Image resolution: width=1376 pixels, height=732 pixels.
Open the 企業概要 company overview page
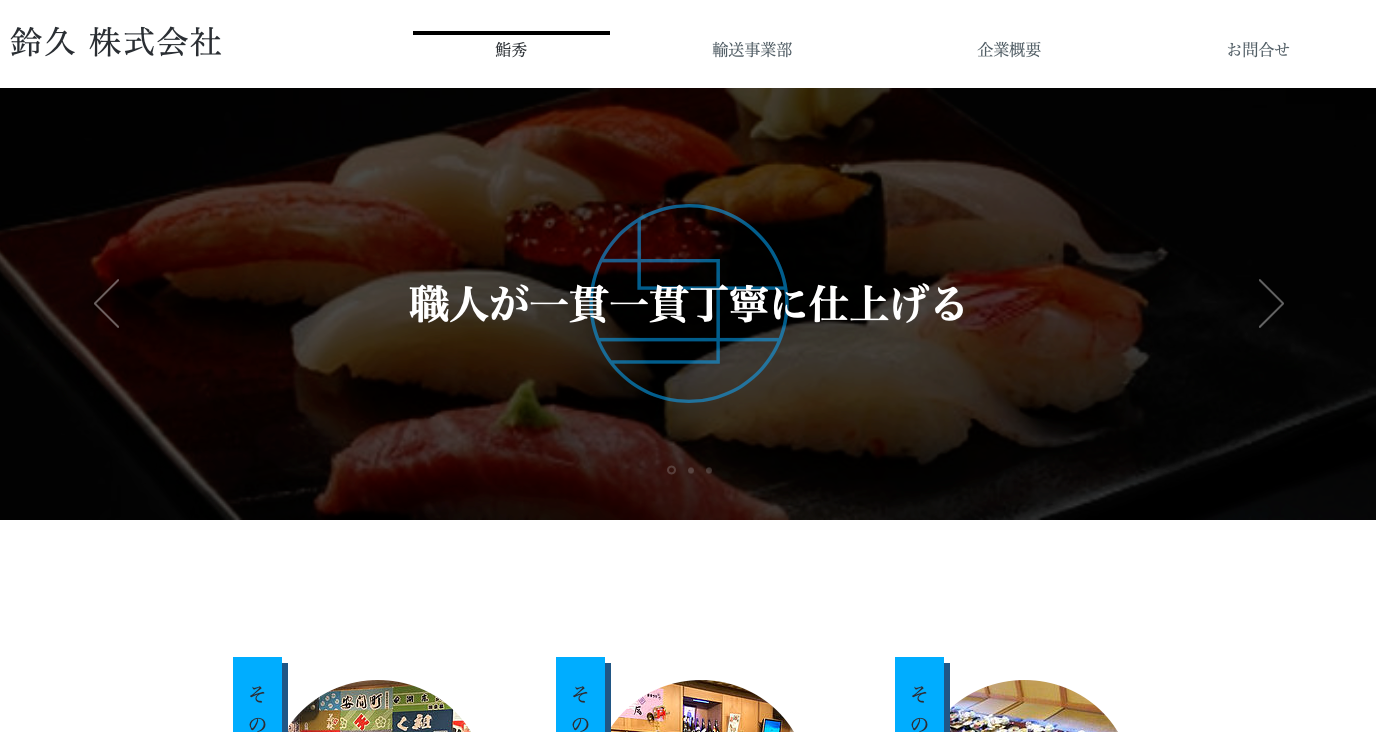pos(1009,50)
